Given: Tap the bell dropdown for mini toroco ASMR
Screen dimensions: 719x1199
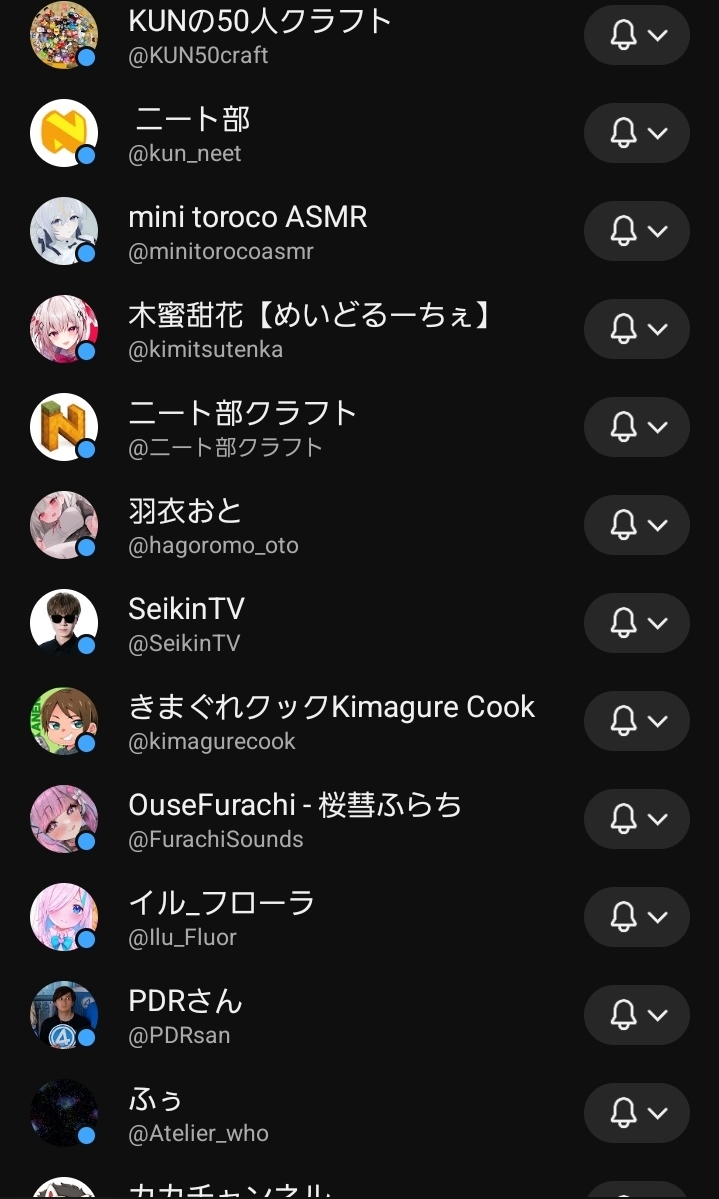Looking at the screenshot, I should [x=637, y=231].
